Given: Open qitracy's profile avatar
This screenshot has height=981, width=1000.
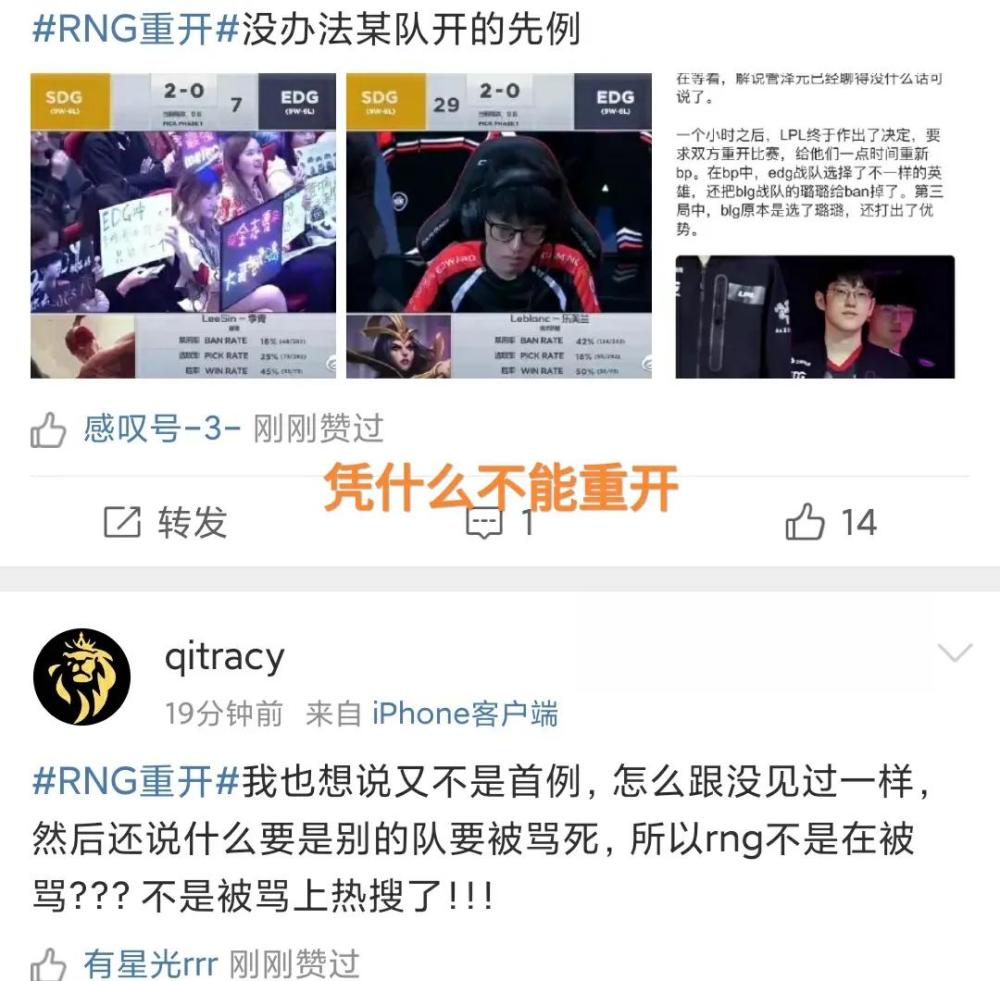Looking at the screenshot, I should pyautogui.click(x=82, y=677).
